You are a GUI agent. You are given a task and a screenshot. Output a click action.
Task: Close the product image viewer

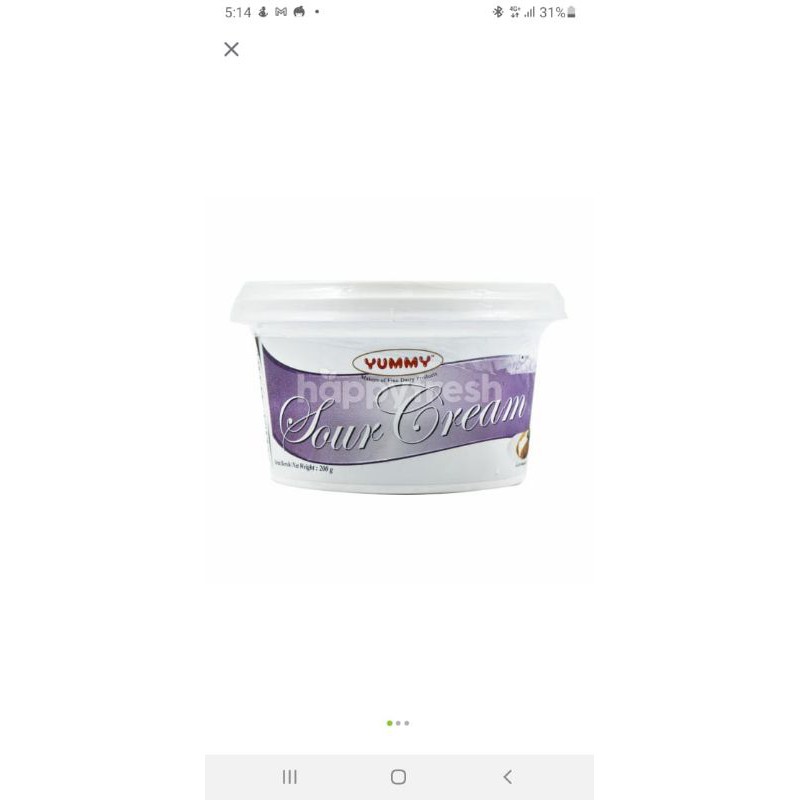pos(232,49)
